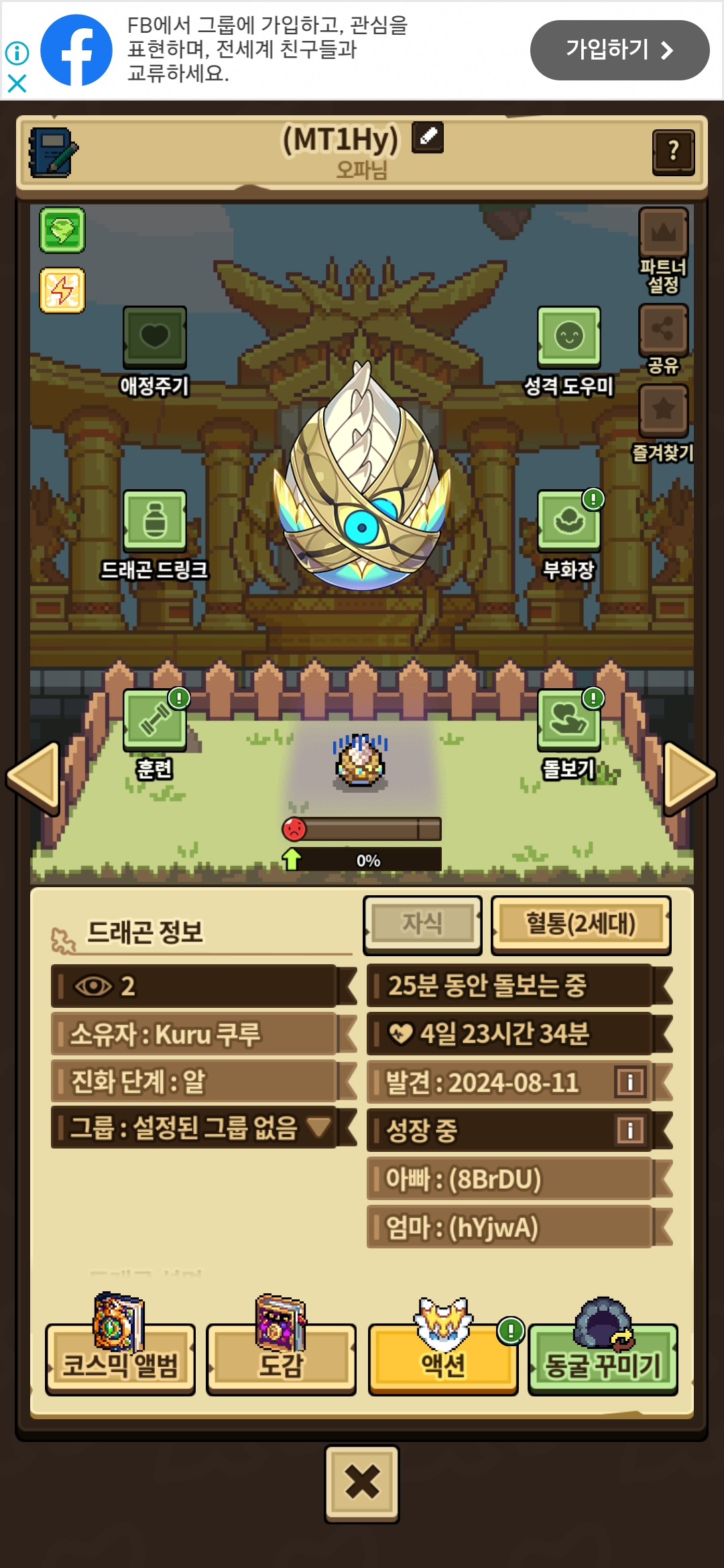View 혈통(2세대) lineage

click(581, 924)
